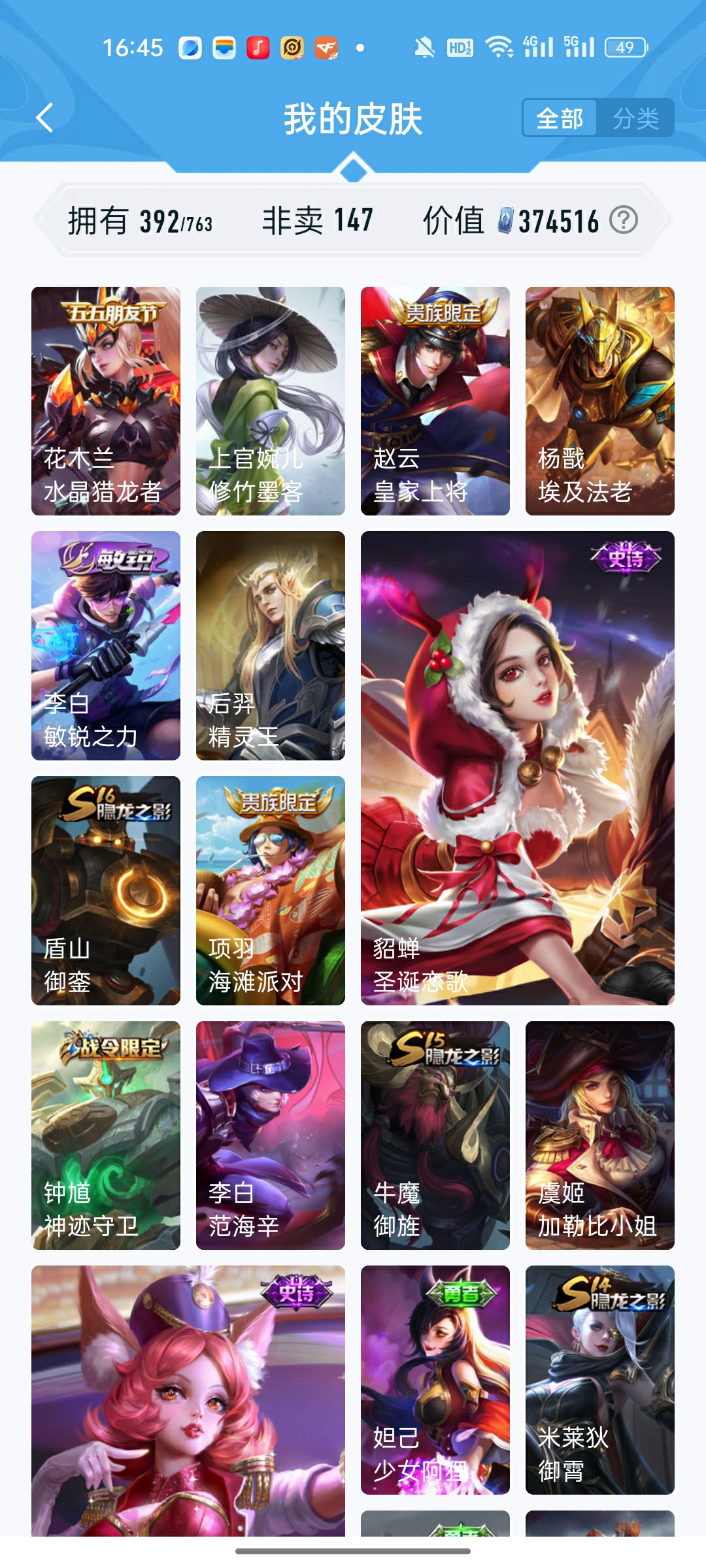View 妲己 少女阿狸 skin
The width and height of the screenshot is (706, 1568).
[x=435, y=1380]
